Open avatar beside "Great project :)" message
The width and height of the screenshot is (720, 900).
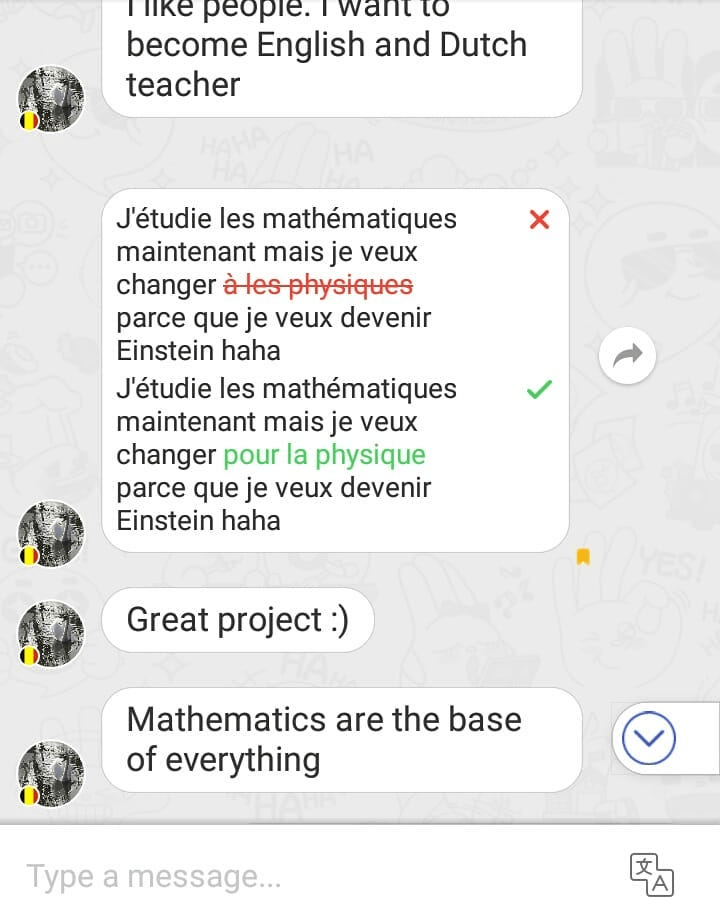click(52, 633)
